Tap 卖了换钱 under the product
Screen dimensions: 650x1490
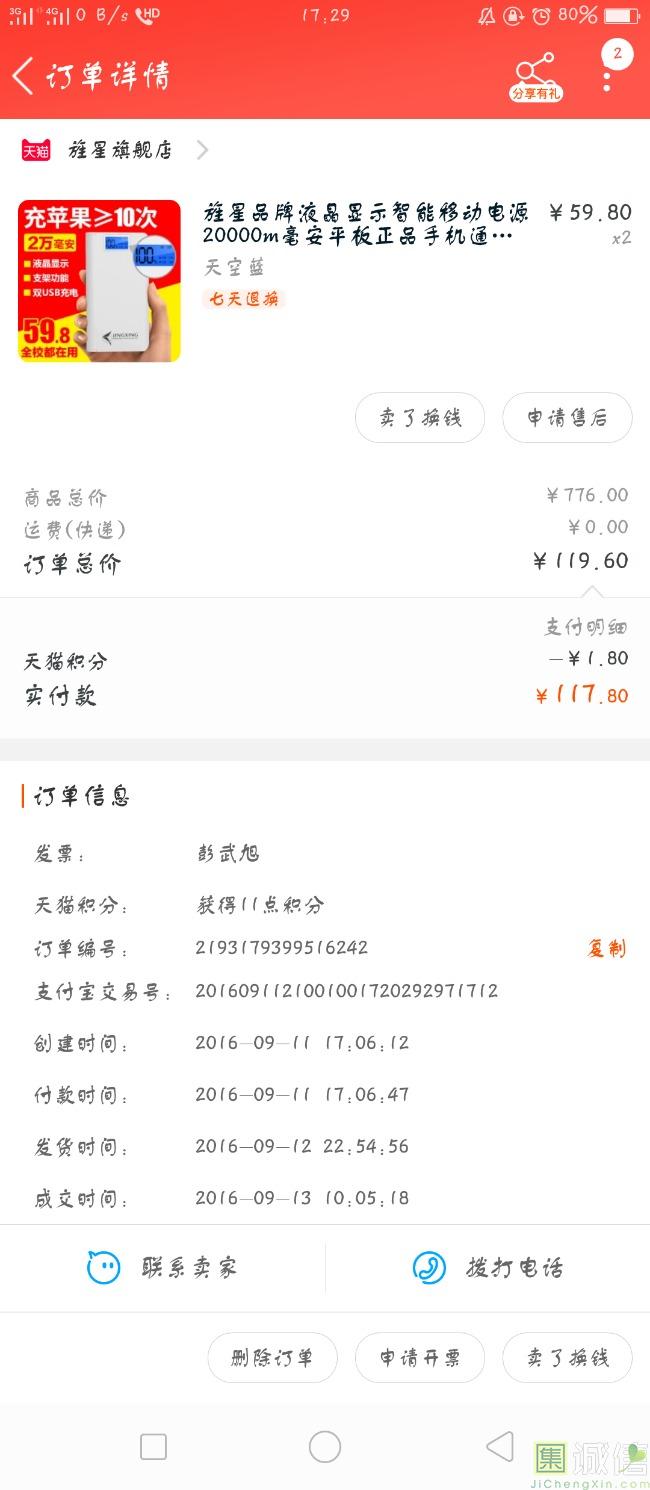pos(420,418)
